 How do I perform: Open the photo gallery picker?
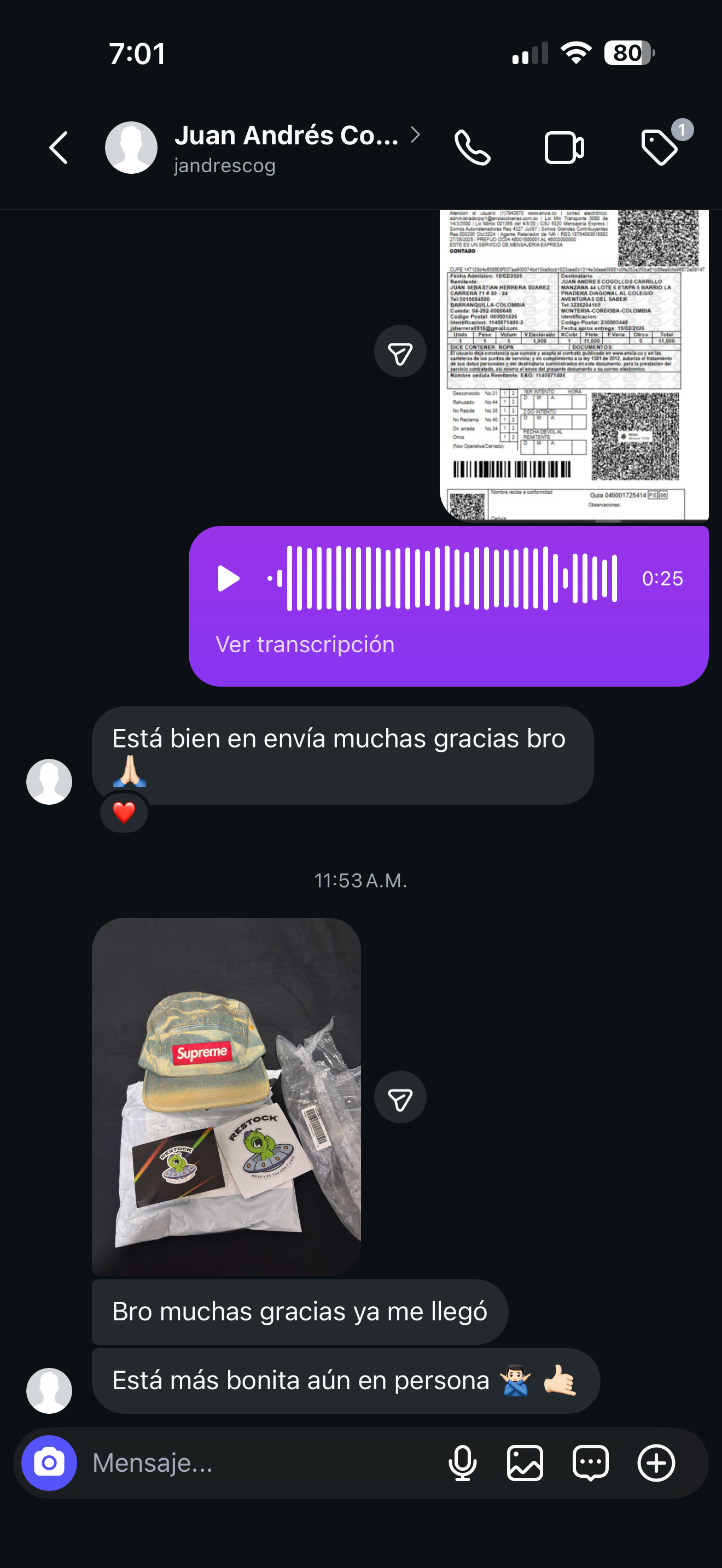(x=526, y=1462)
